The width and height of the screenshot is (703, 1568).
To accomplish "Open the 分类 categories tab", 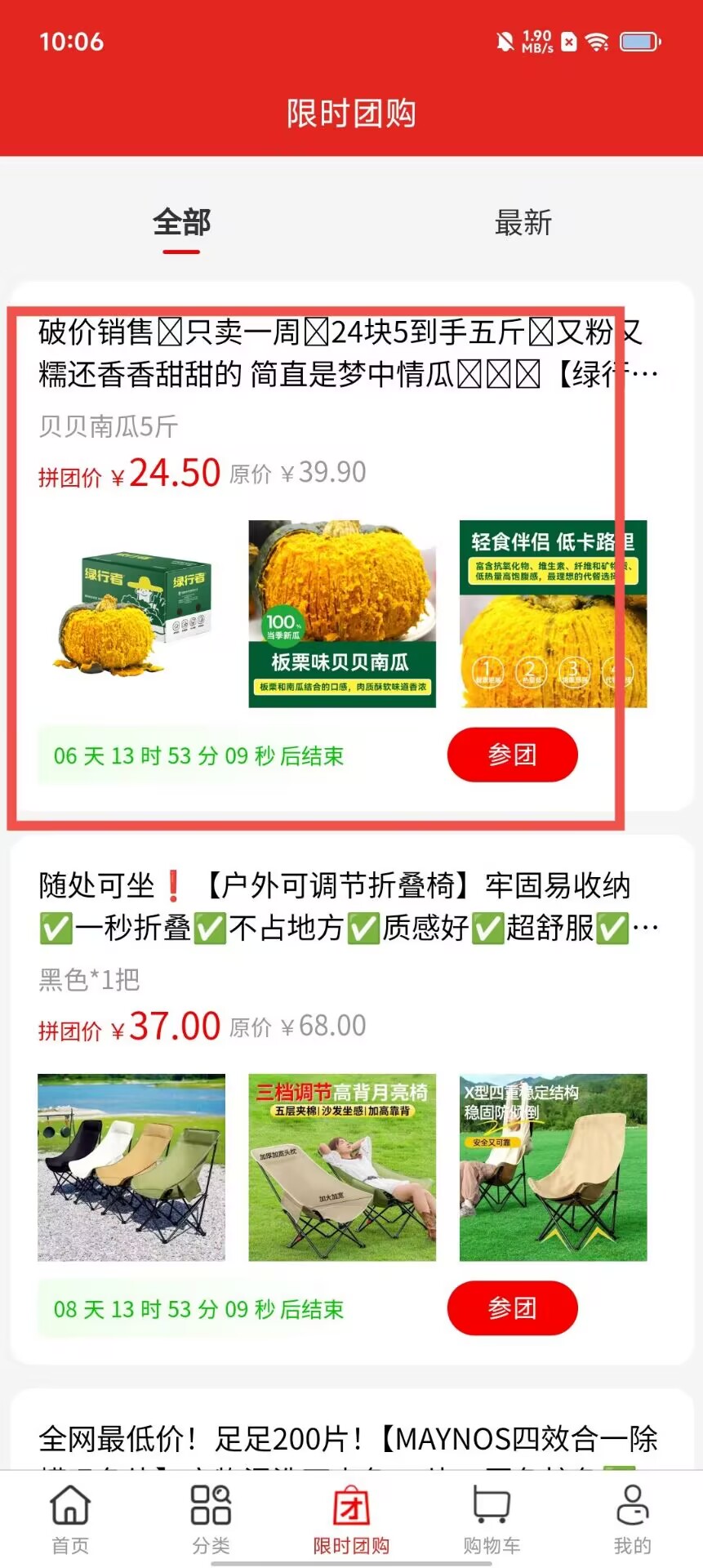I will (x=211, y=1519).
